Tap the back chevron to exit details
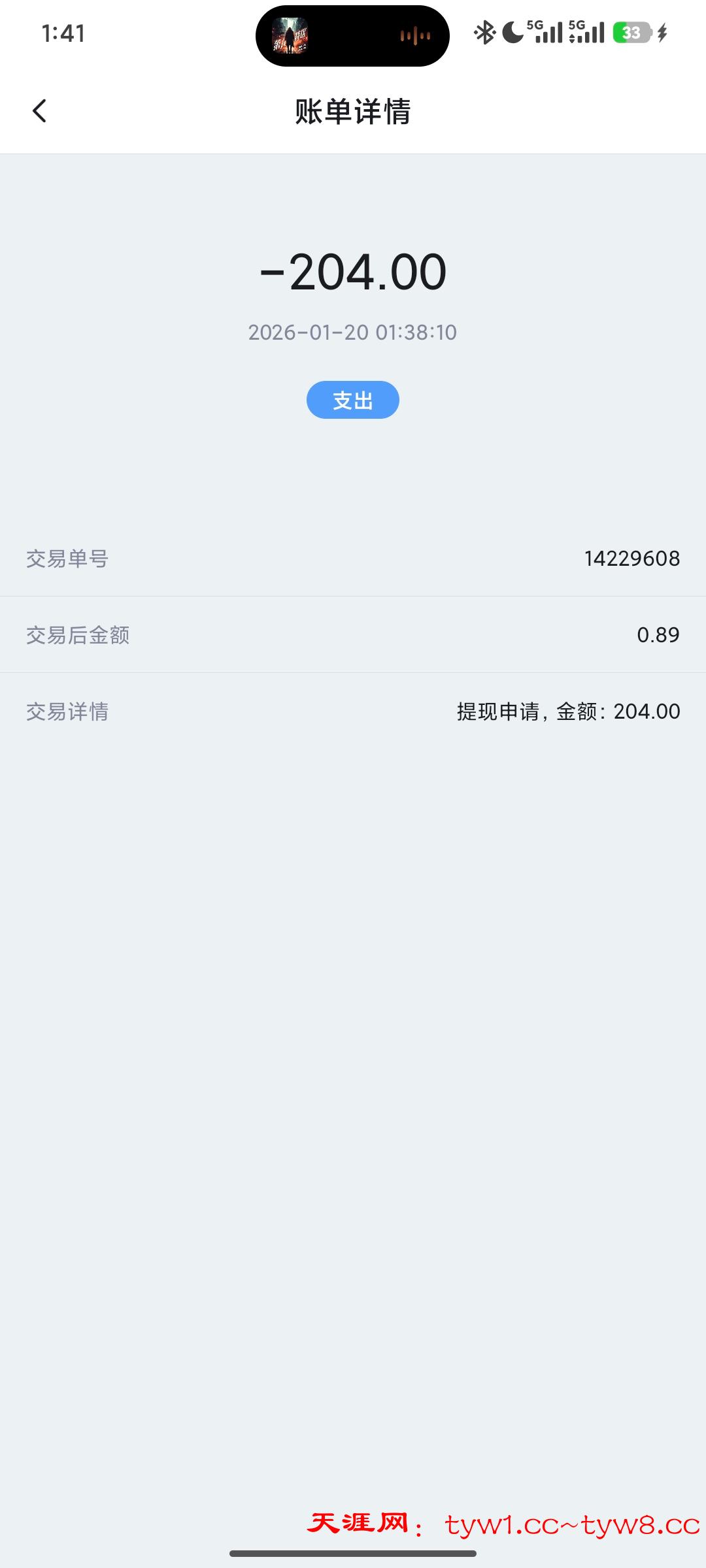The image size is (706, 1568). coord(39,111)
